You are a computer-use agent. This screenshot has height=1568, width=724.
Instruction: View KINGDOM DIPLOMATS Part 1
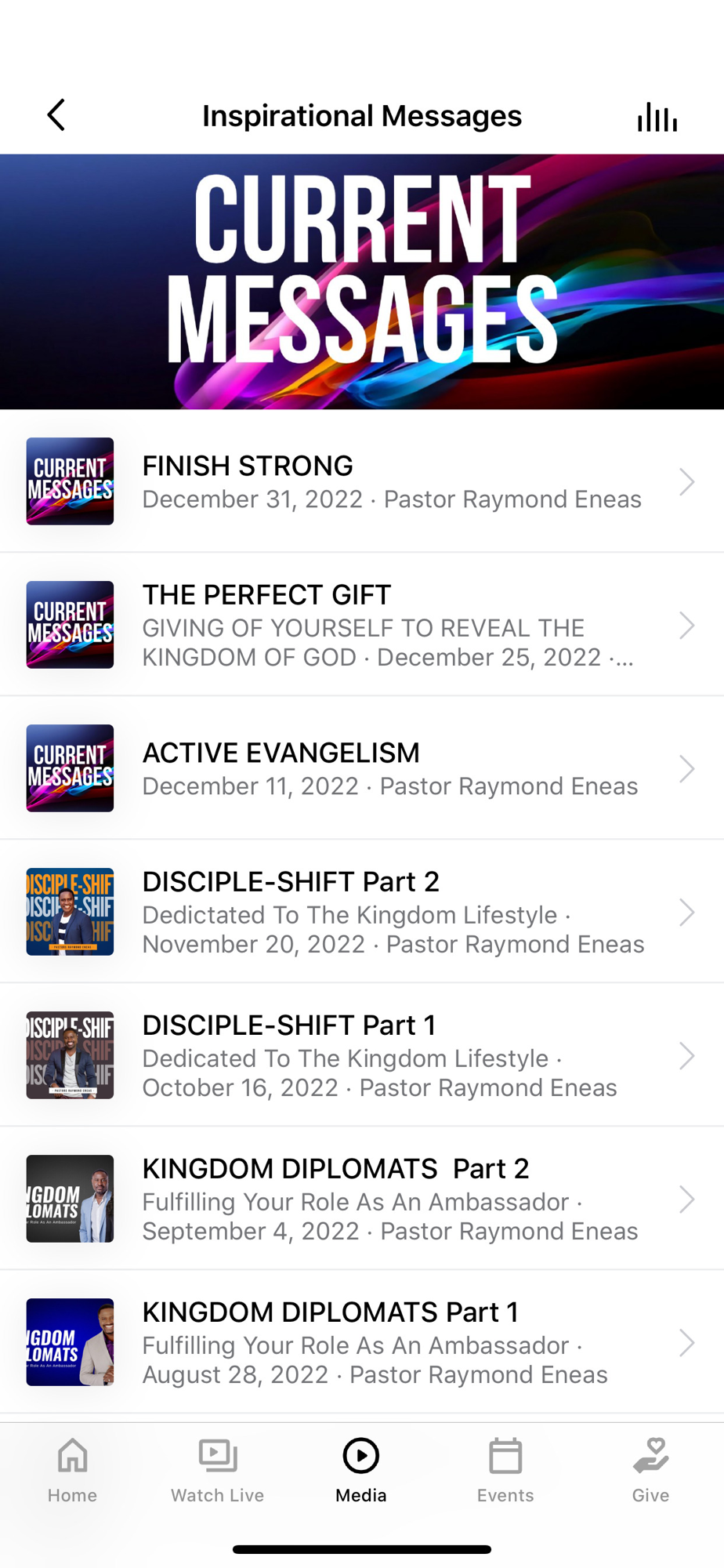point(361,1342)
